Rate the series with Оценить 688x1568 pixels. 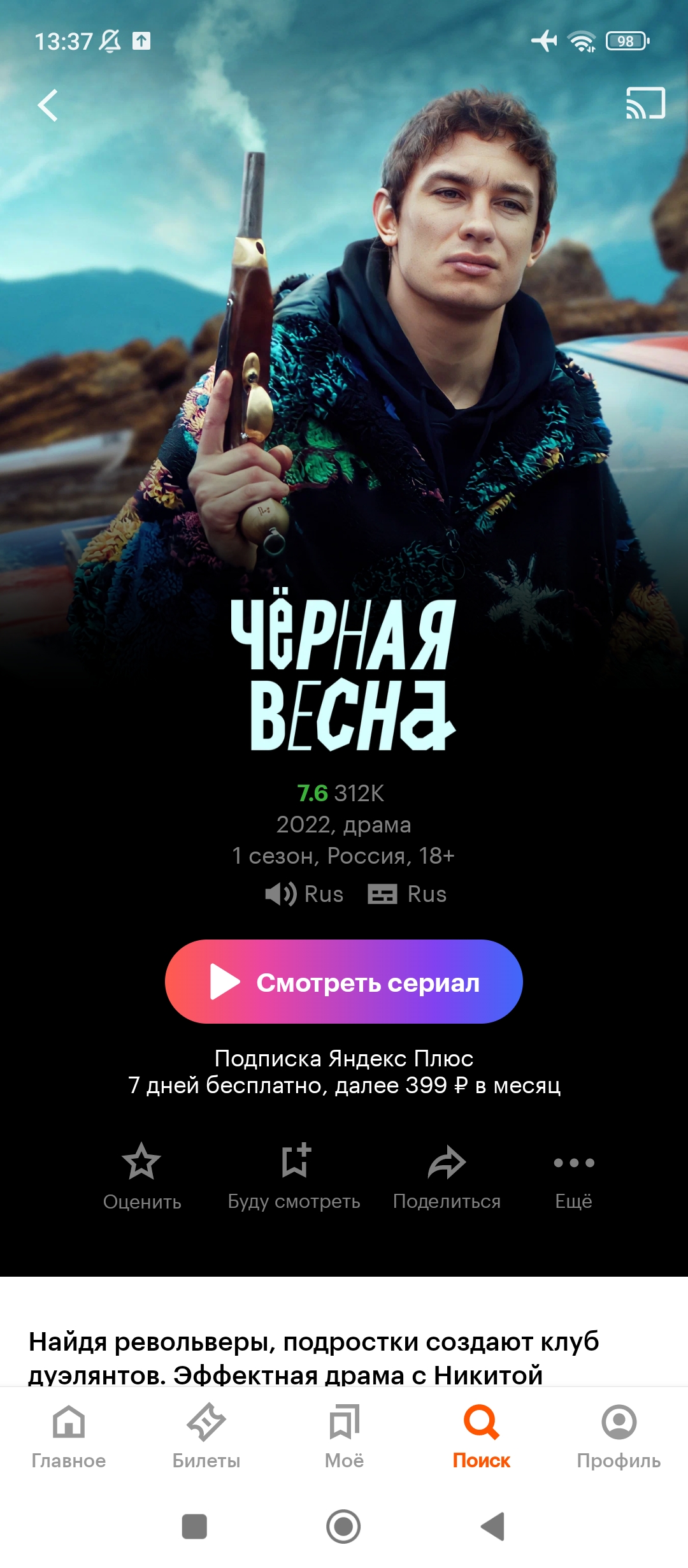click(142, 1177)
